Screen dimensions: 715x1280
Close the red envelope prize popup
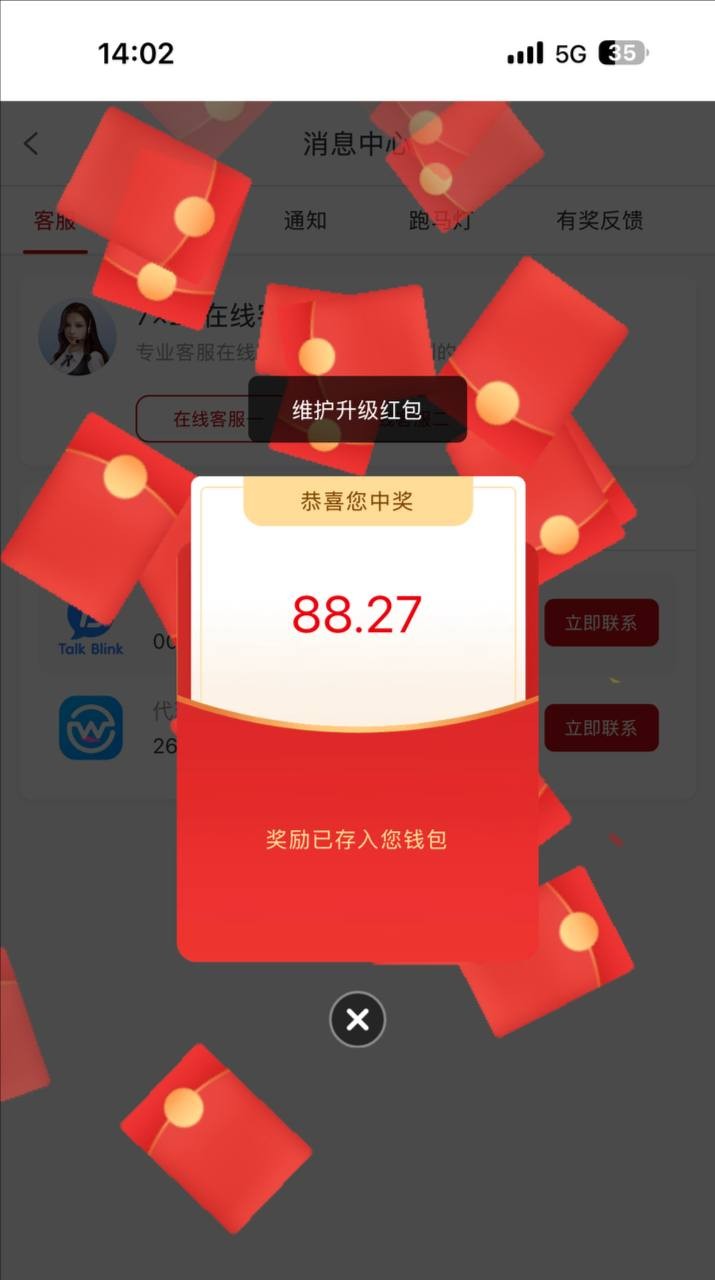click(357, 1019)
